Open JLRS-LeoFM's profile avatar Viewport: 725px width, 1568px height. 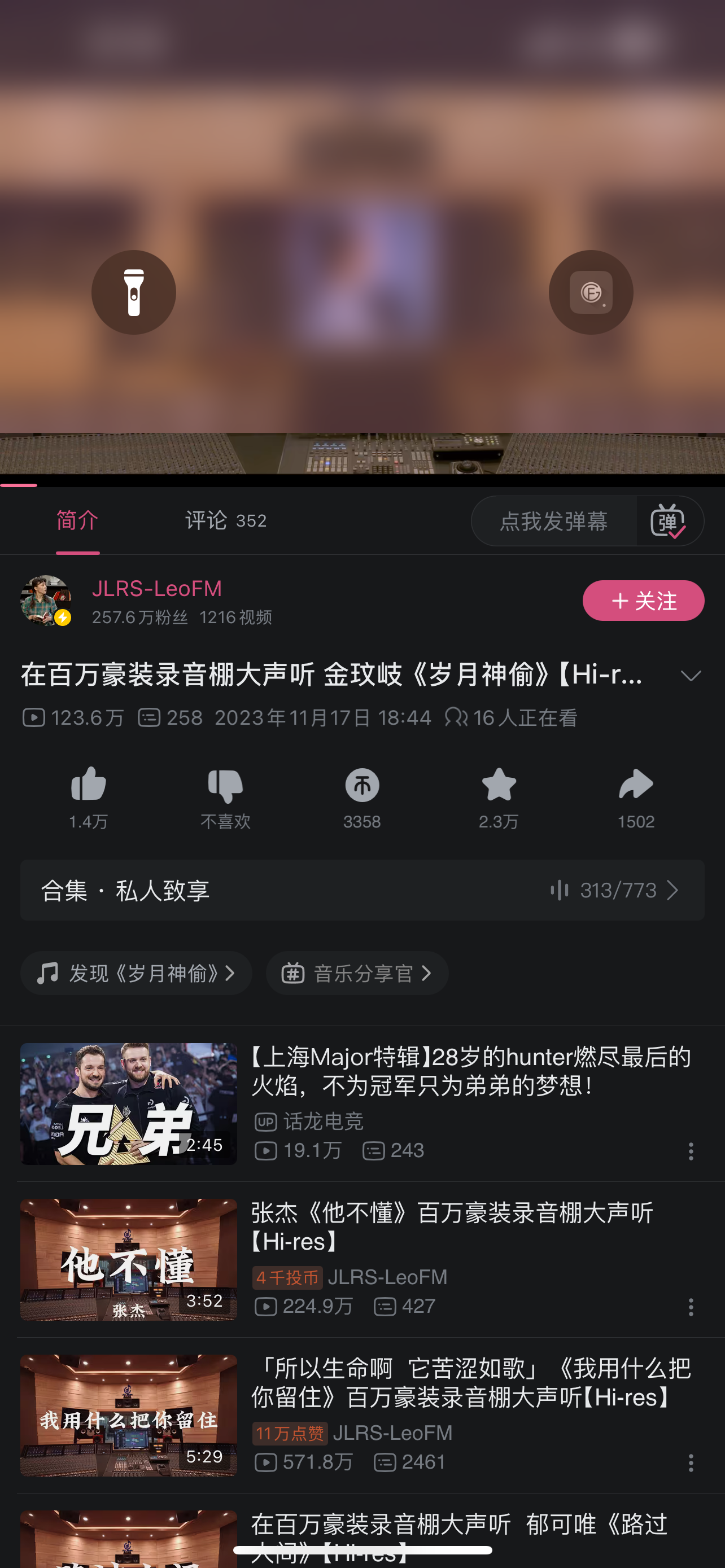[46, 601]
